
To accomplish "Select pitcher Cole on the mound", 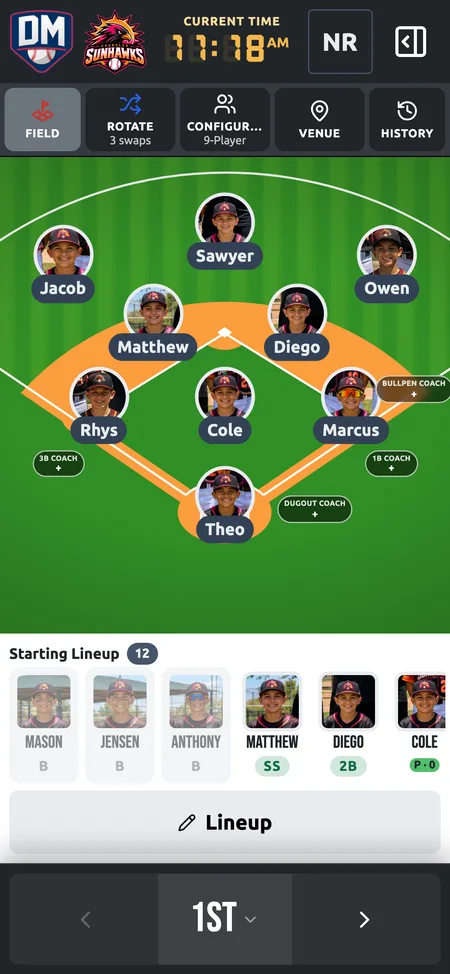I will (x=224, y=405).
